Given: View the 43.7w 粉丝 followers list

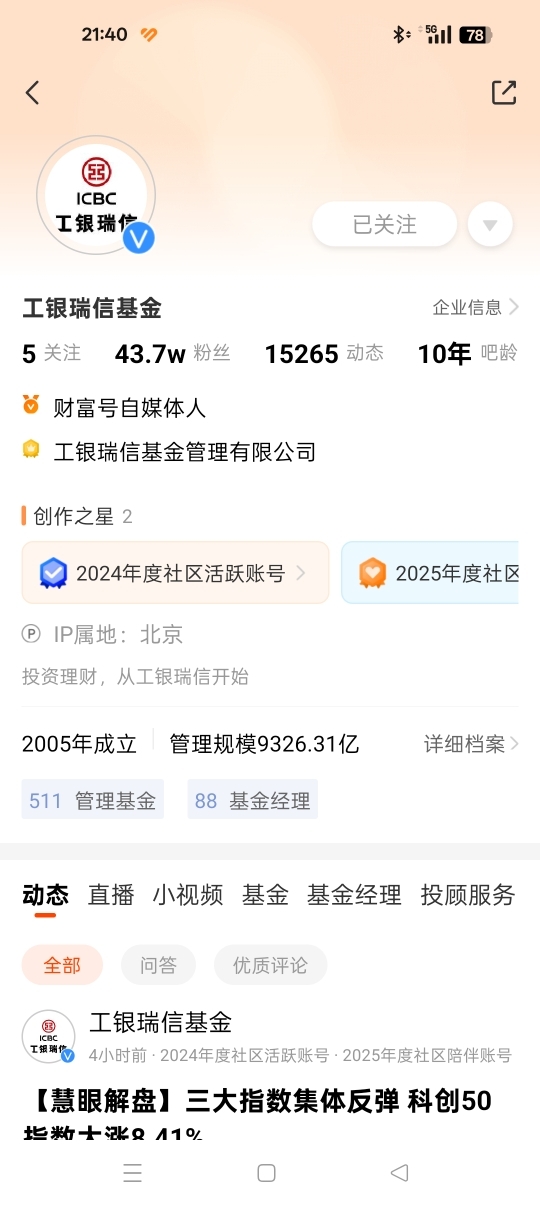Looking at the screenshot, I should pyautogui.click(x=172, y=353).
